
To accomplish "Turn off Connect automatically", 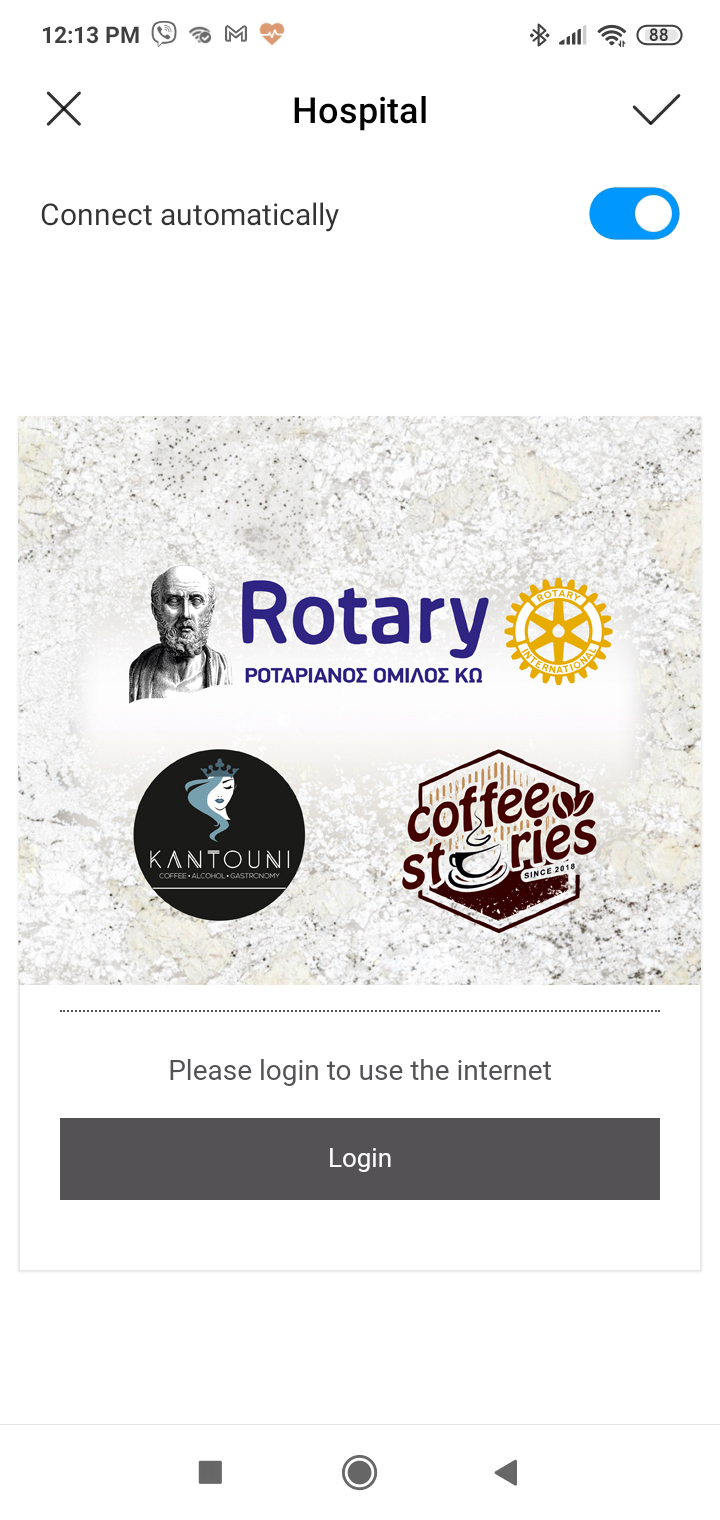I will pyautogui.click(x=634, y=214).
